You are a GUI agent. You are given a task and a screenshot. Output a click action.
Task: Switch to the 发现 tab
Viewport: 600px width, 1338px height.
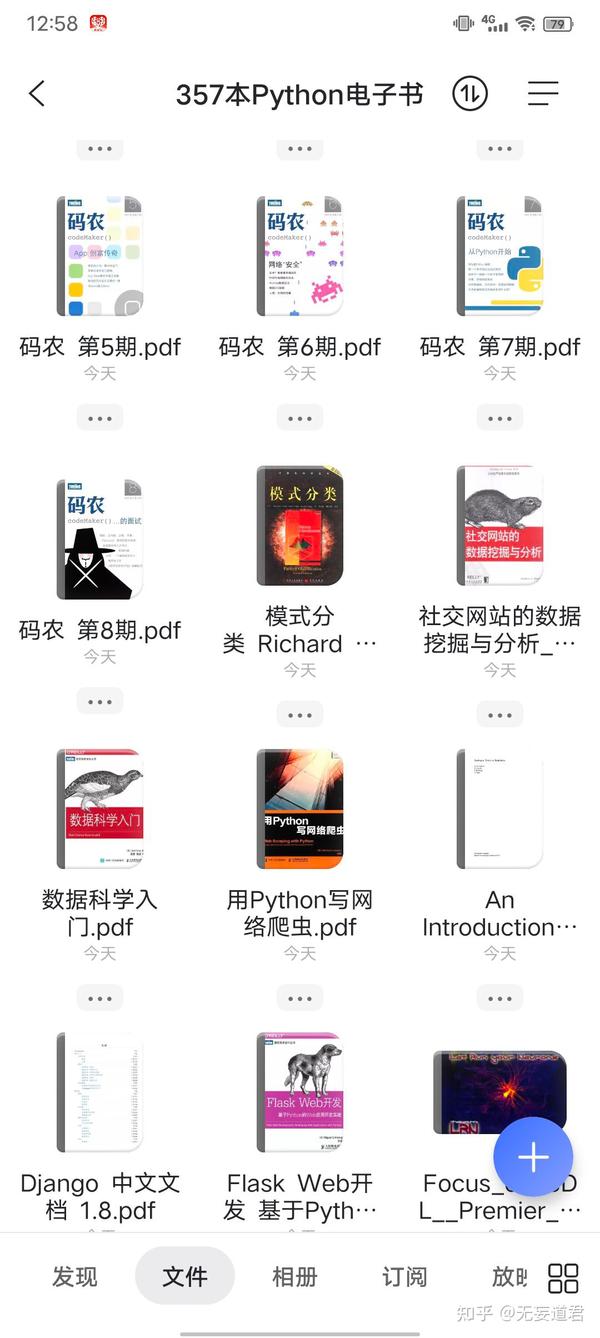(x=75, y=1277)
